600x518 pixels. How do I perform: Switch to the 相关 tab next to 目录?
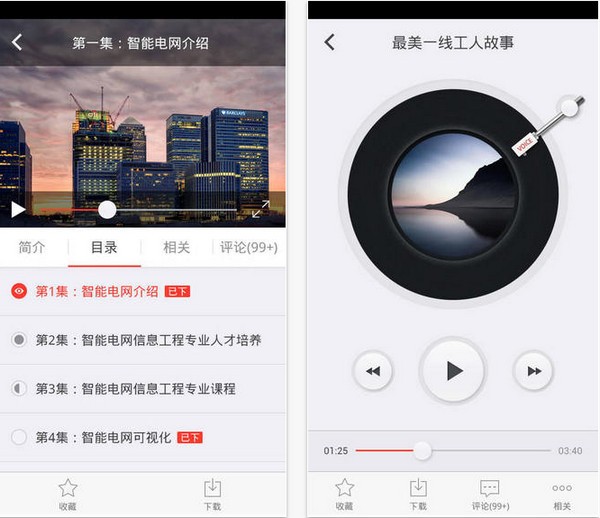point(176,248)
